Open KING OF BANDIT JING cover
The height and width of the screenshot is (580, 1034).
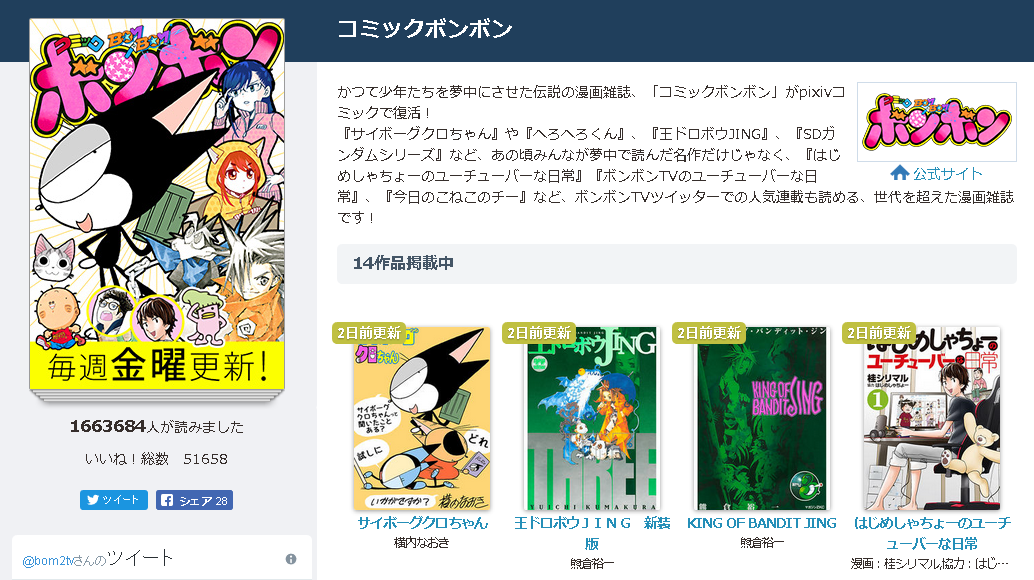[x=762, y=420]
